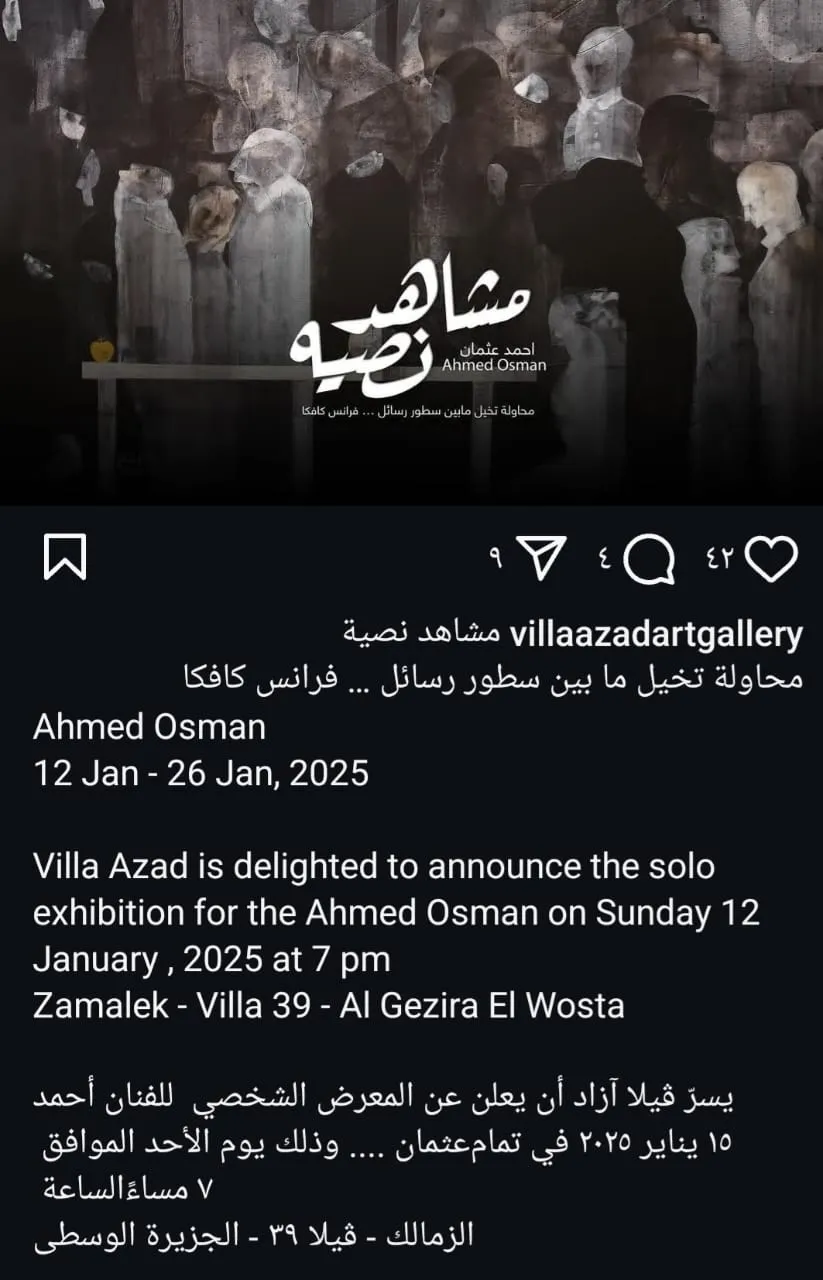Like the Villa Azad exhibition post
This screenshot has width=823, height=1280.
[x=772, y=559]
